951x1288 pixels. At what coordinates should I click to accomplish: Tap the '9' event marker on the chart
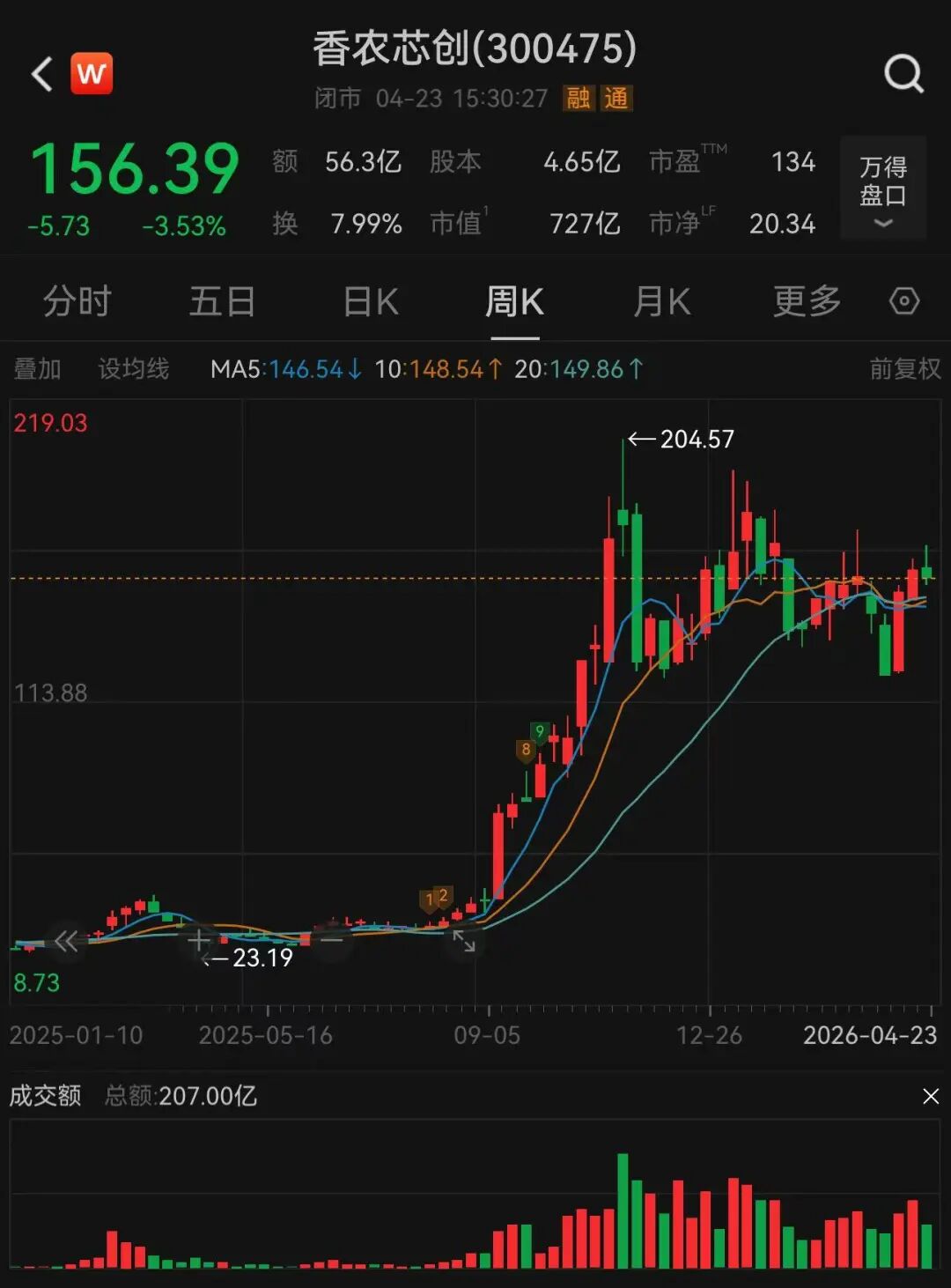click(x=540, y=731)
